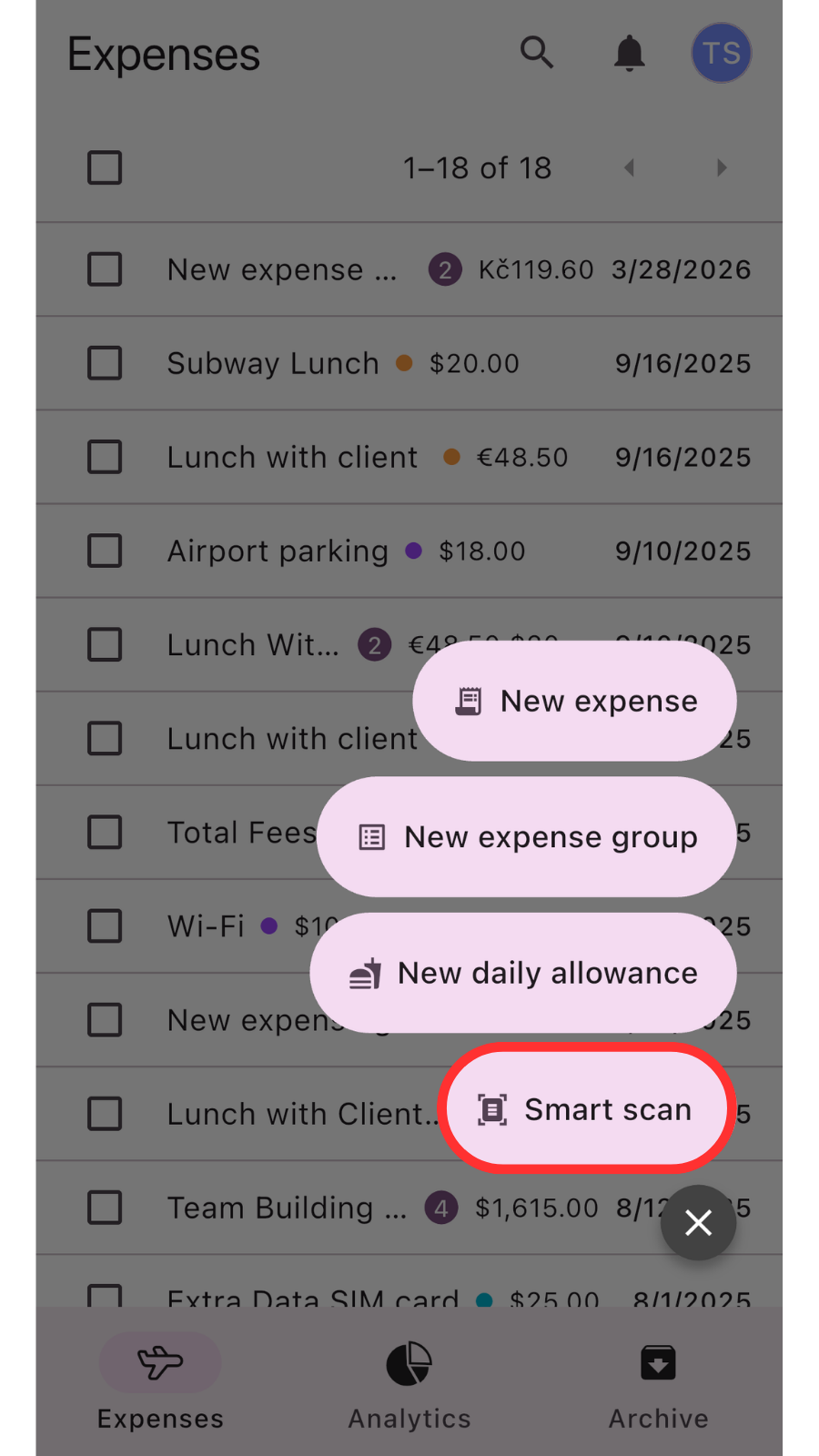Open the notifications bell

point(629,53)
